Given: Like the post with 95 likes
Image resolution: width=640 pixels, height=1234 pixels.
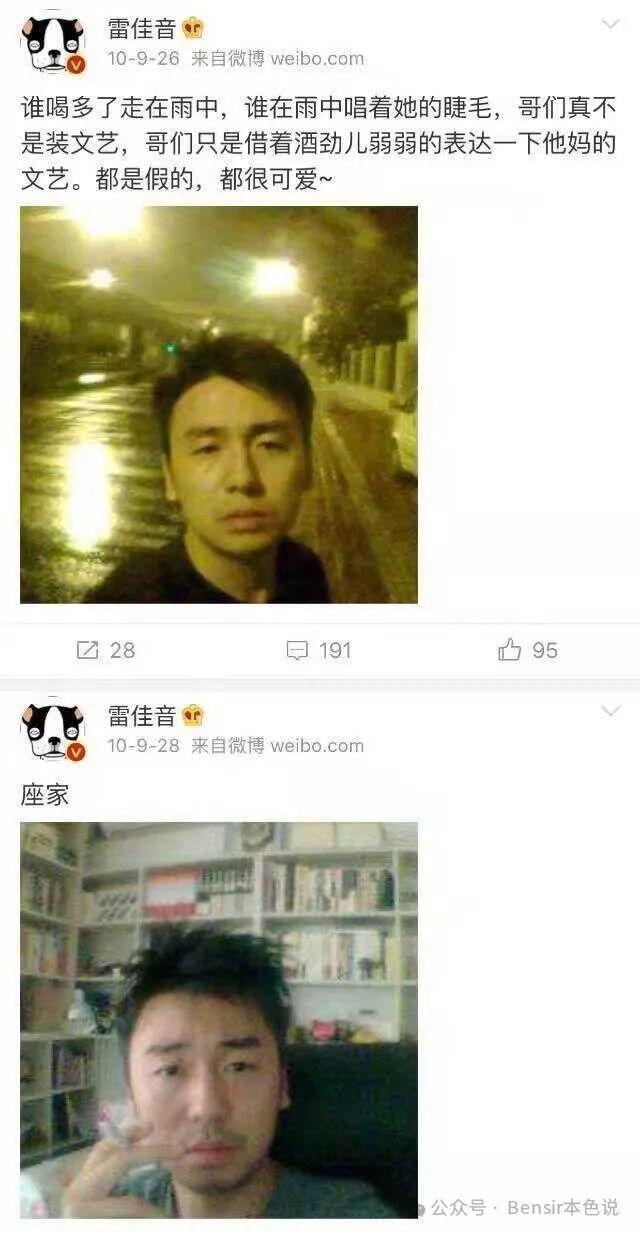Looking at the screenshot, I should [527, 650].
